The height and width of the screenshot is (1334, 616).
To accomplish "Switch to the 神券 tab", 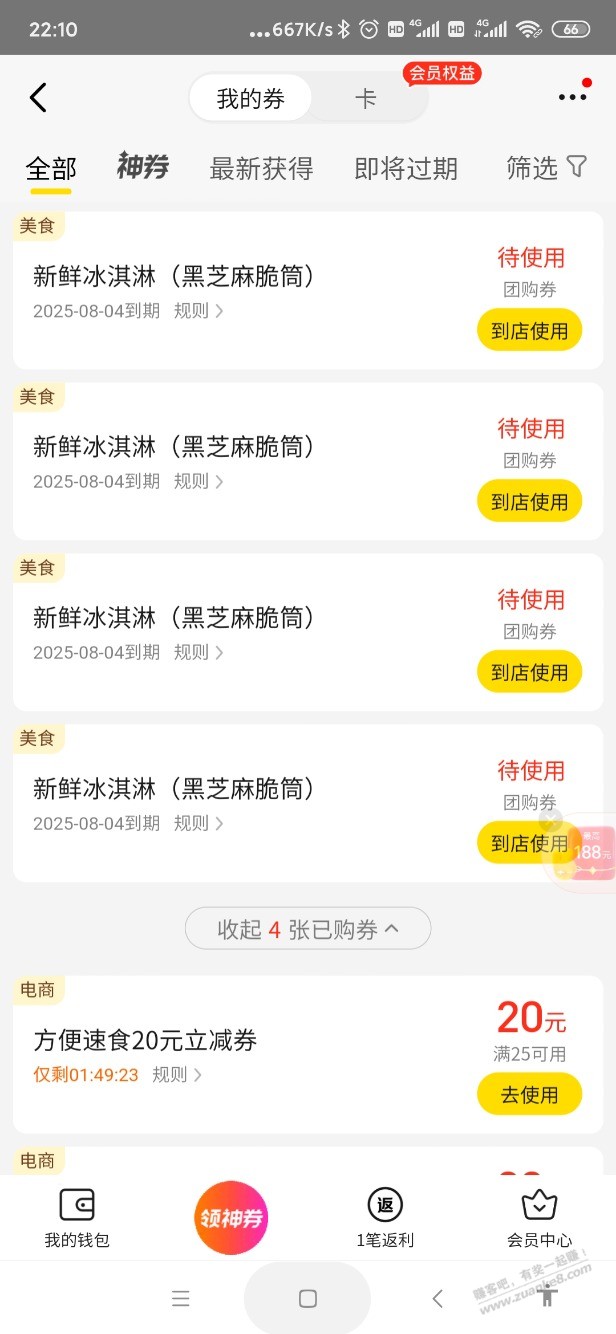I will pyautogui.click(x=142, y=167).
